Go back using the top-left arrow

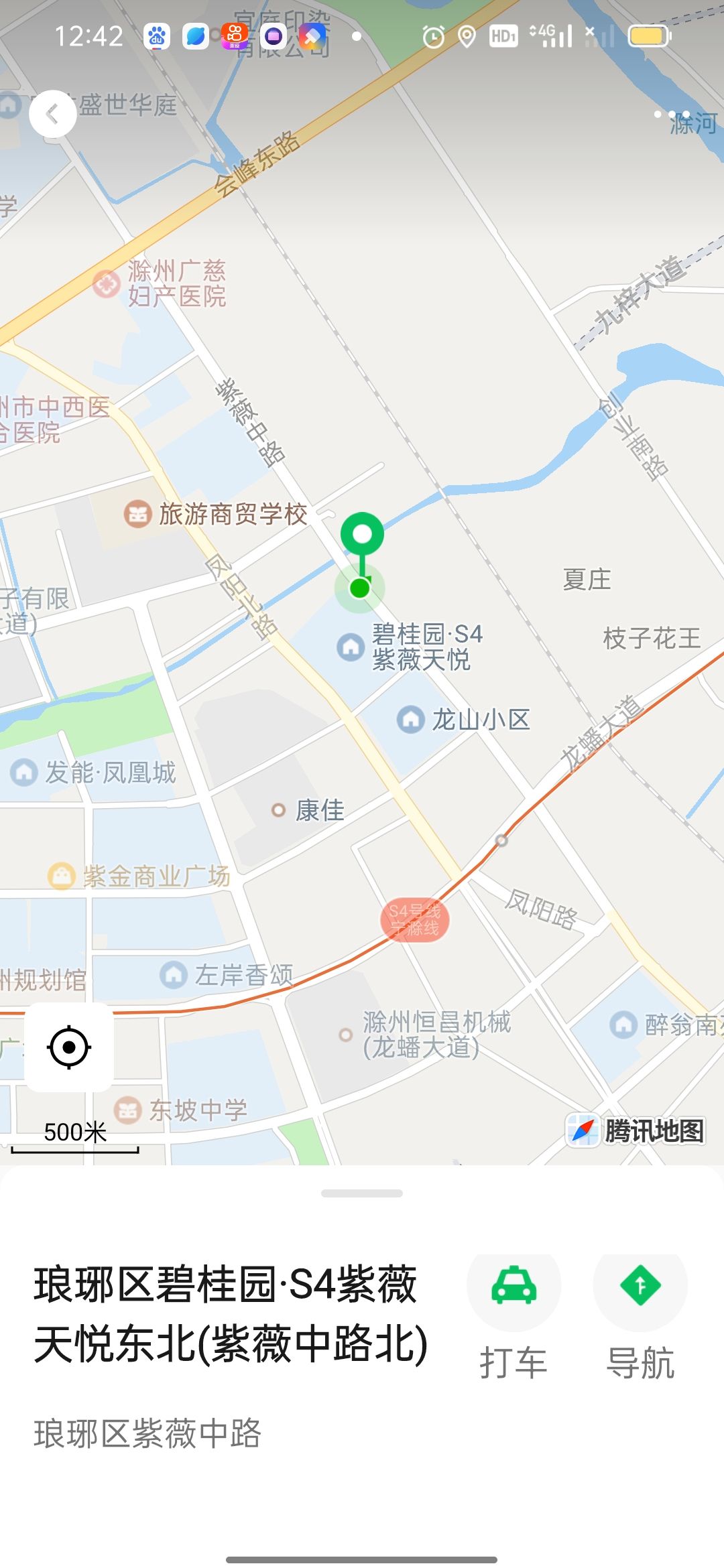tap(52, 114)
